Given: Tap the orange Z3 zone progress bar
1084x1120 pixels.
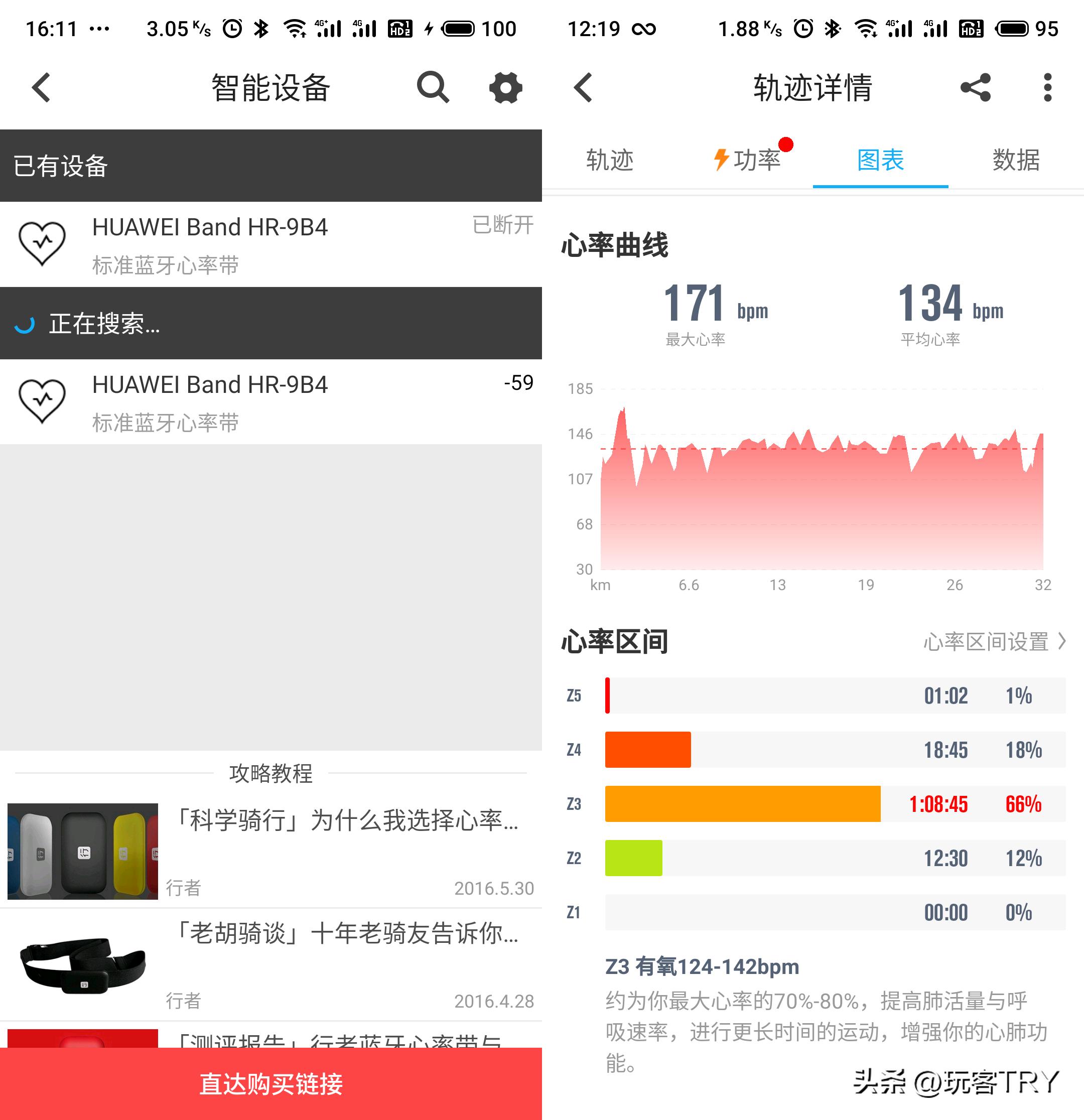Looking at the screenshot, I should tap(743, 804).
